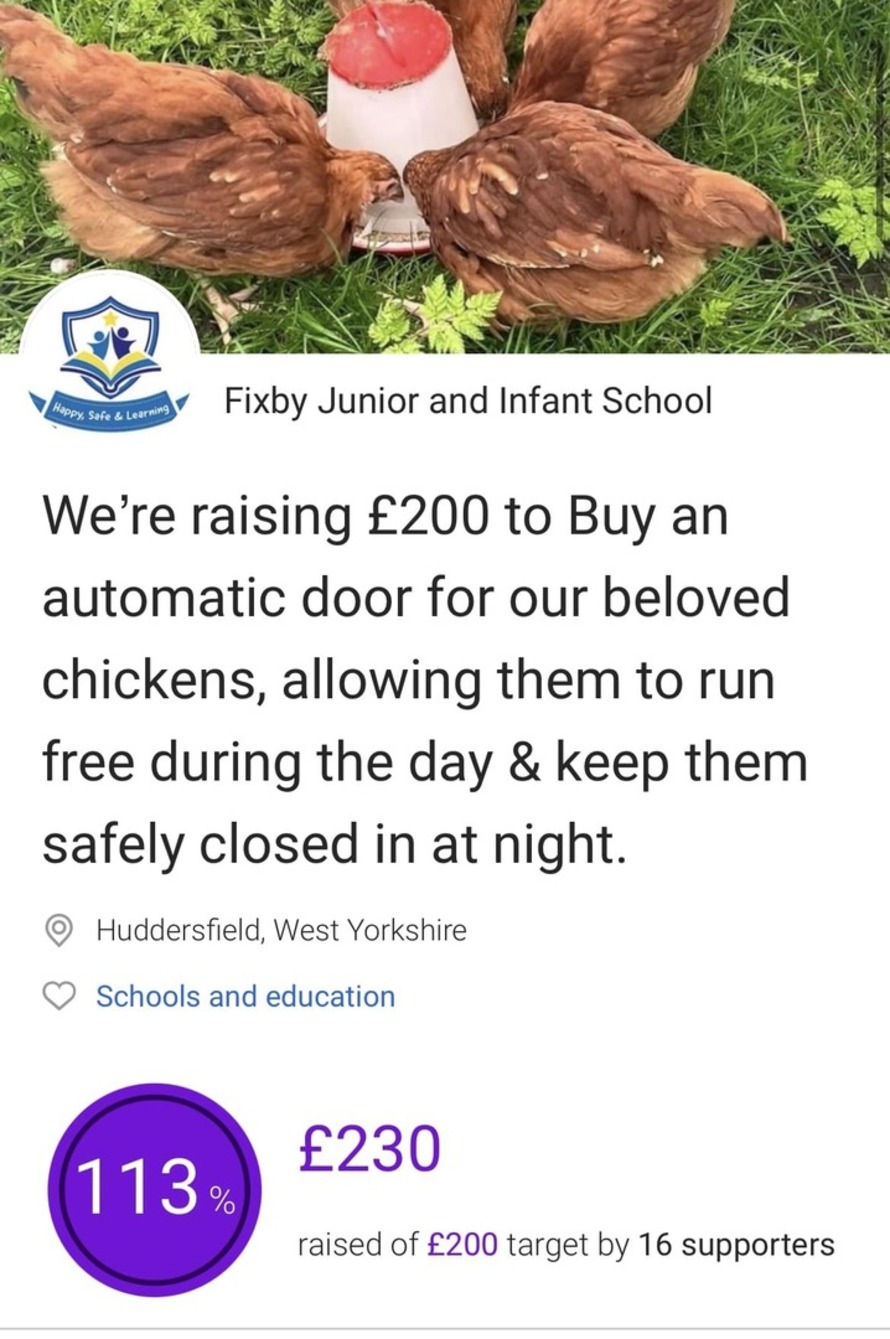Click the heart category icon
Screen dimensions: 890x1339
point(59,997)
